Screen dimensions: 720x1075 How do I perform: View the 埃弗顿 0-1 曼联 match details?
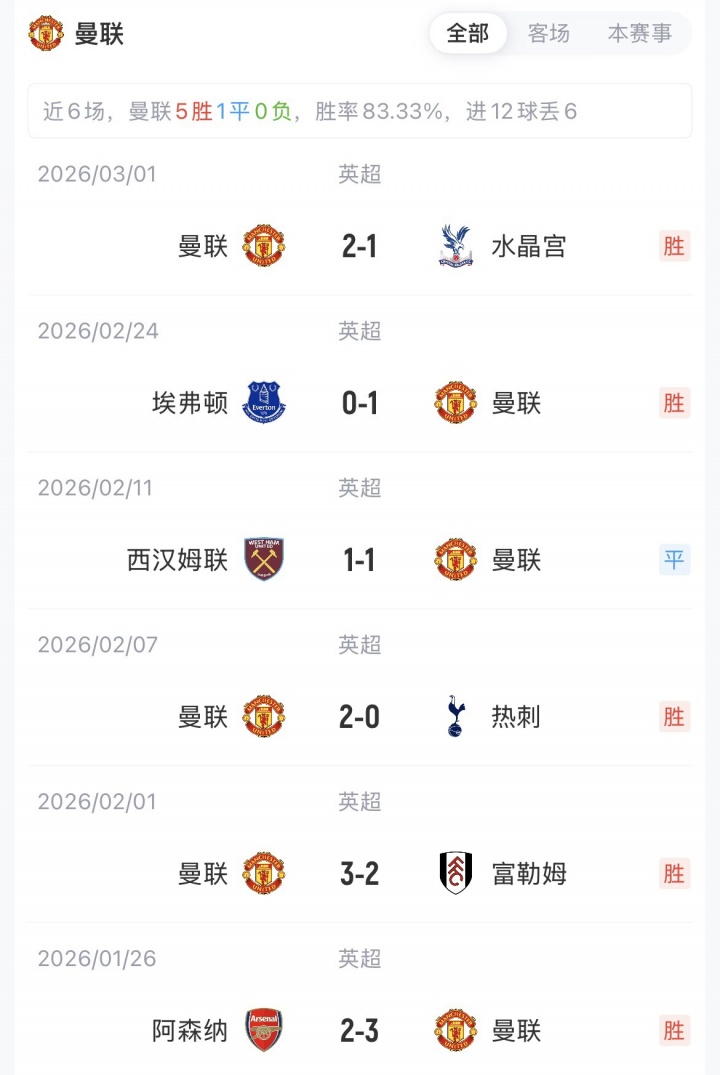(360, 403)
